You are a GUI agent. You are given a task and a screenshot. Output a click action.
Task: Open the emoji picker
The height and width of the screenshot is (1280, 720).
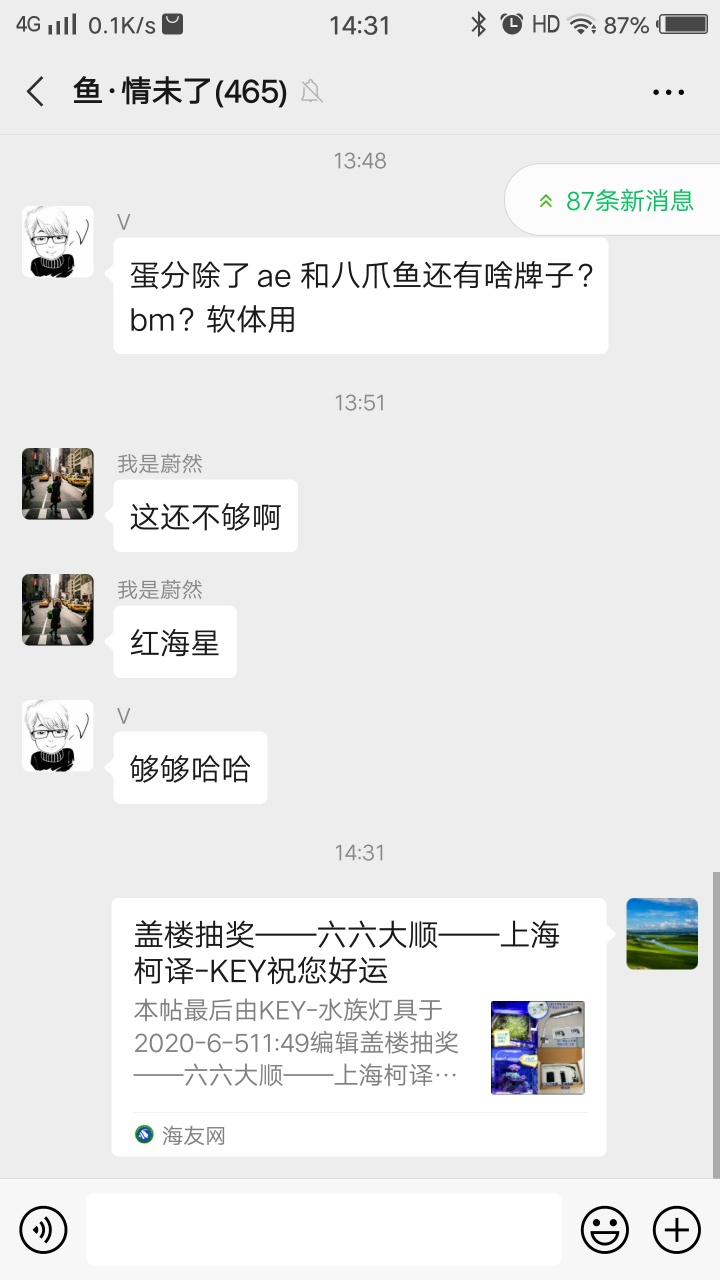pos(605,1229)
